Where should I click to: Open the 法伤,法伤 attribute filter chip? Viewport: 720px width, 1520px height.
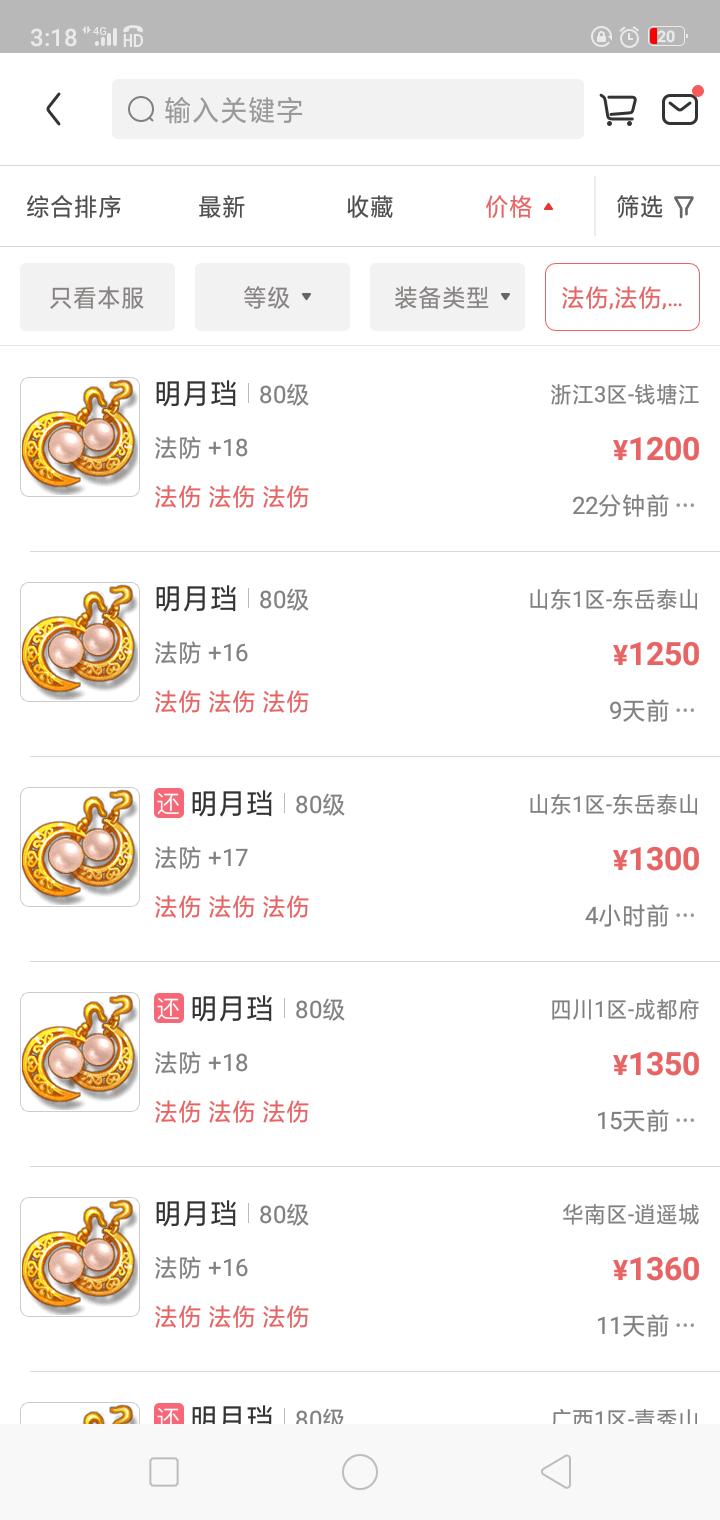622,297
